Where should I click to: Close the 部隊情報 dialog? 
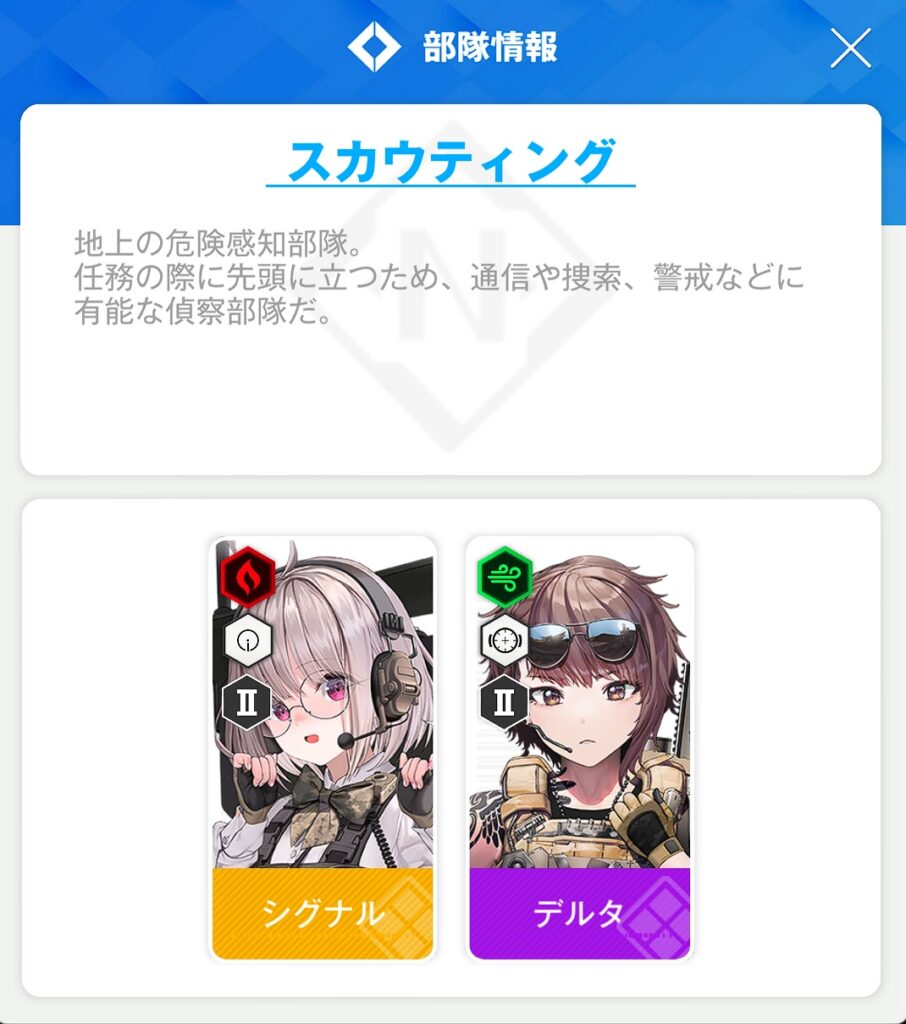(850, 48)
